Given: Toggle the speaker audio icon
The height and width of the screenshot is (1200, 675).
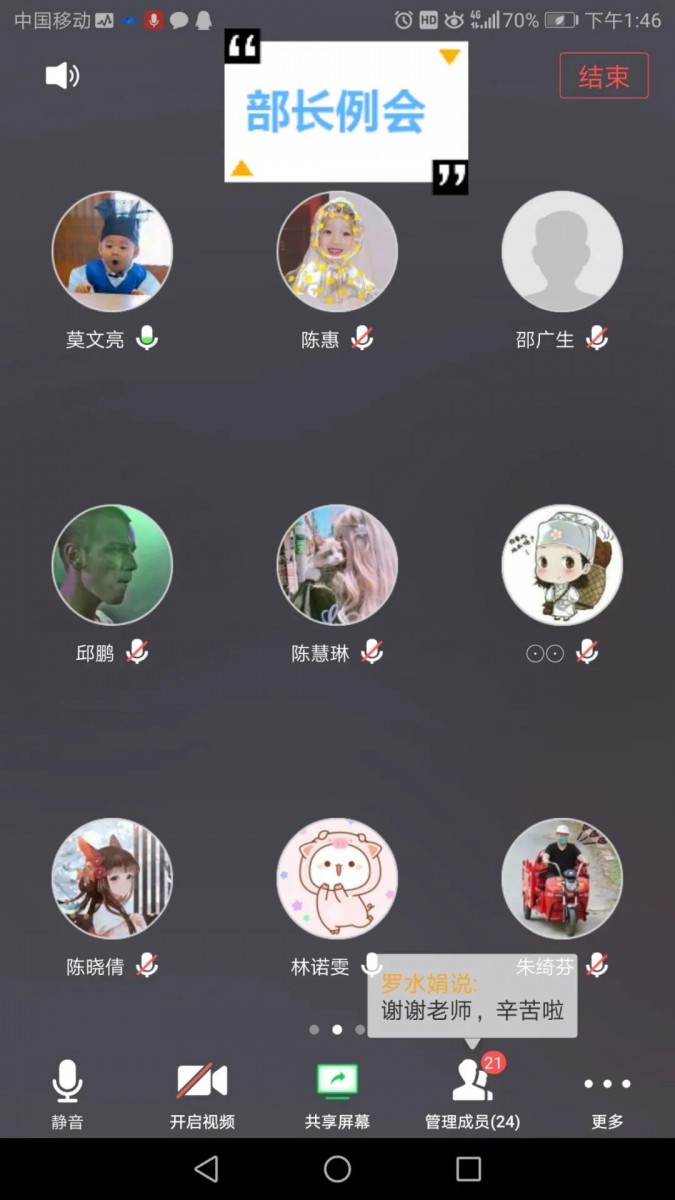Looking at the screenshot, I should 62,76.
